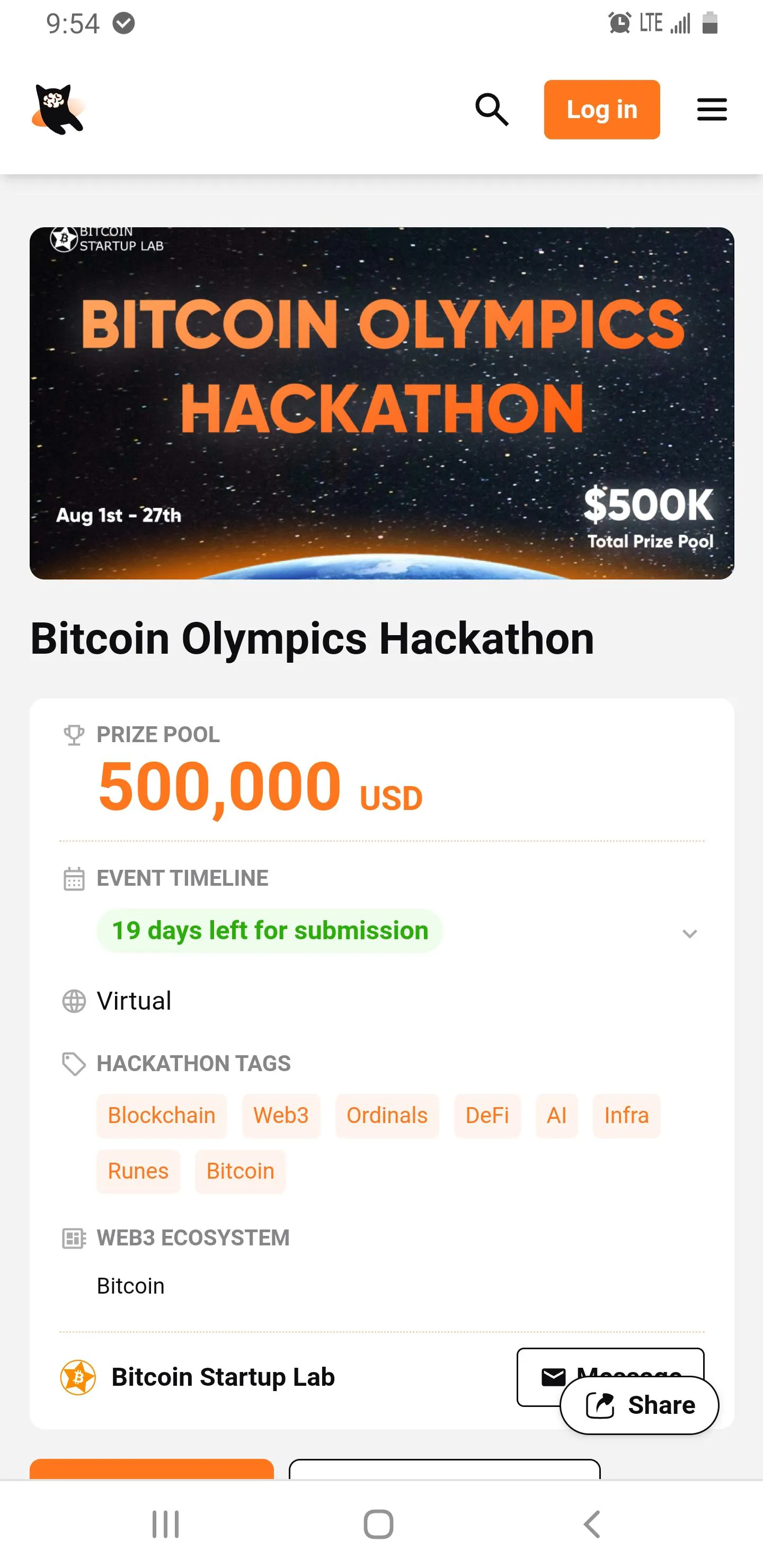Expand the Event Timeline details chevron
This screenshot has height=1568, width=763.
coord(689,933)
